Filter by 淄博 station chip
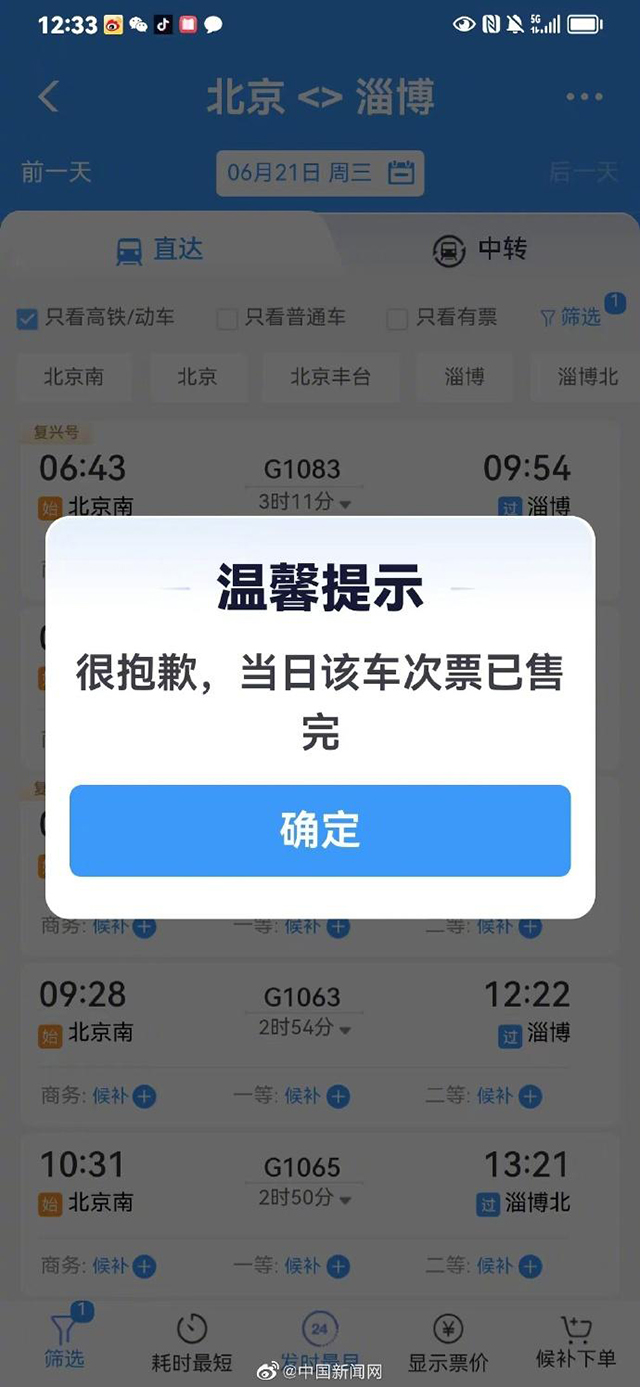 (x=464, y=377)
